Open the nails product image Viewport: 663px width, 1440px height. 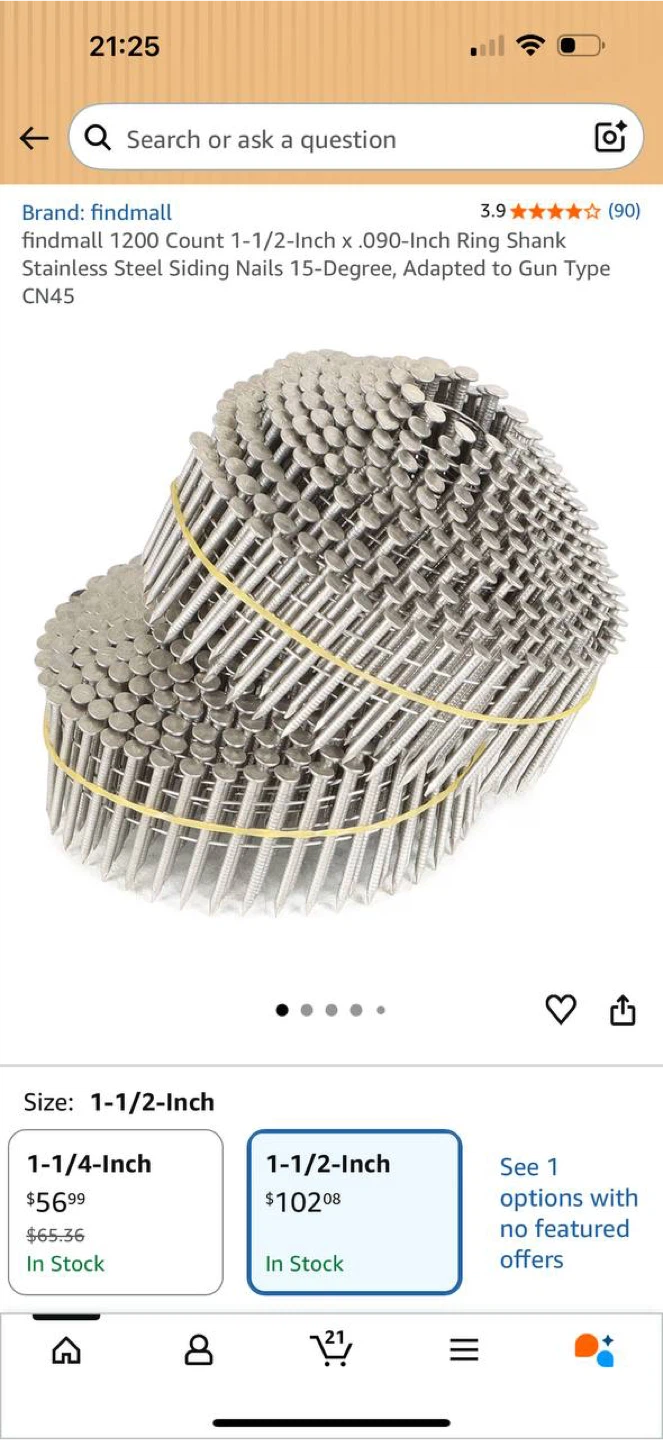(x=331, y=632)
